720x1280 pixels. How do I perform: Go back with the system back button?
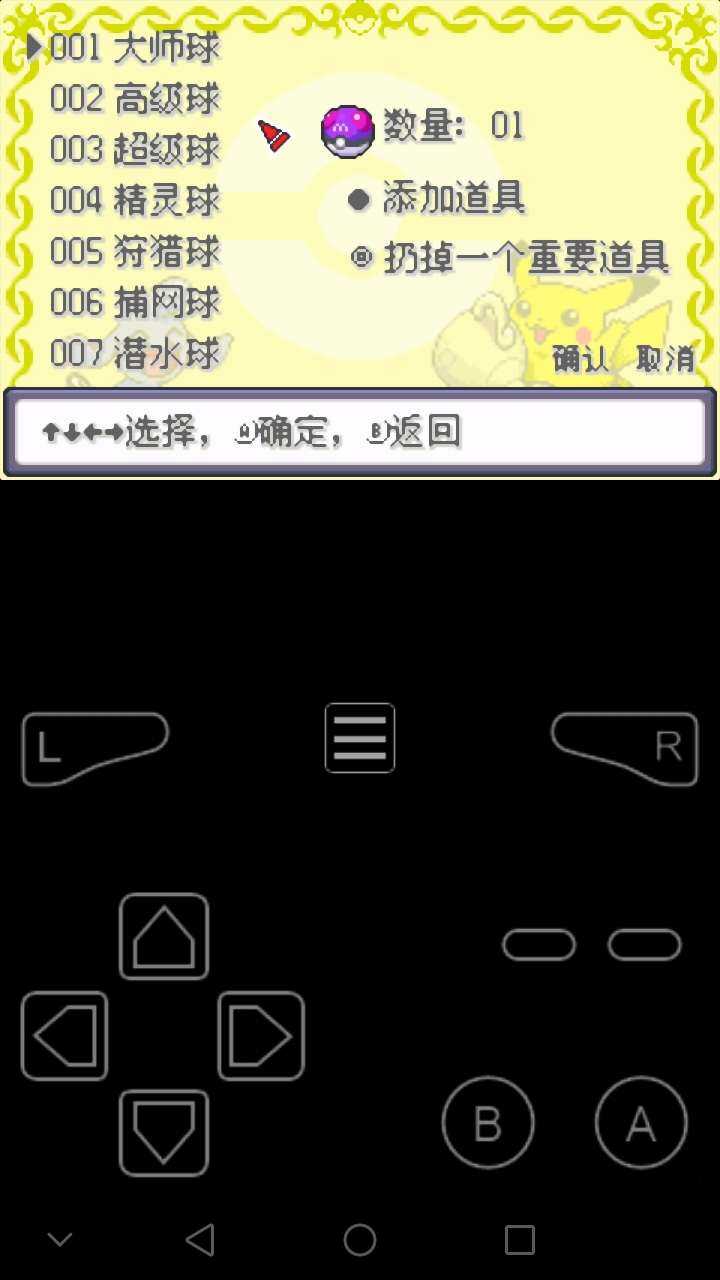click(x=200, y=1240)
